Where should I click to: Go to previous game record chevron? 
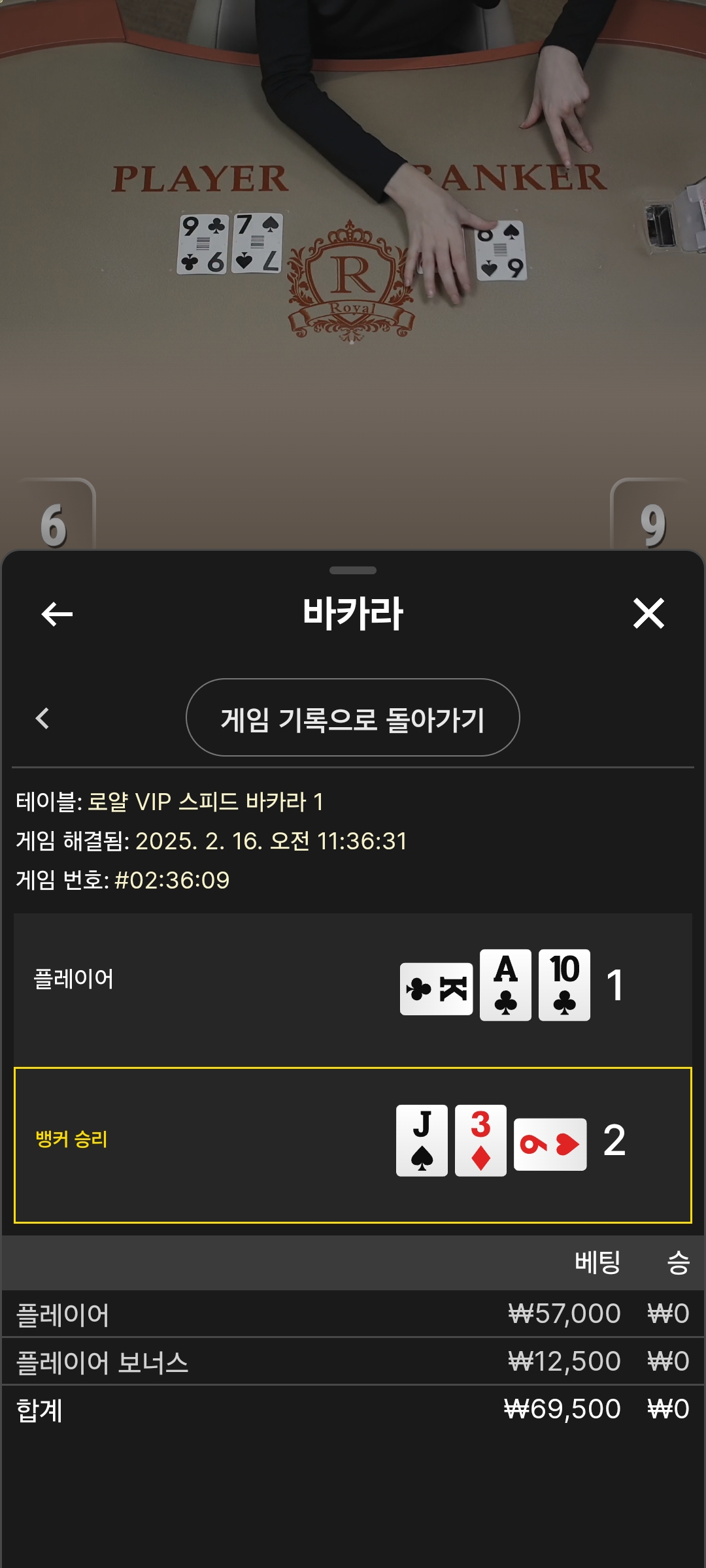click(x=43, y=719)
